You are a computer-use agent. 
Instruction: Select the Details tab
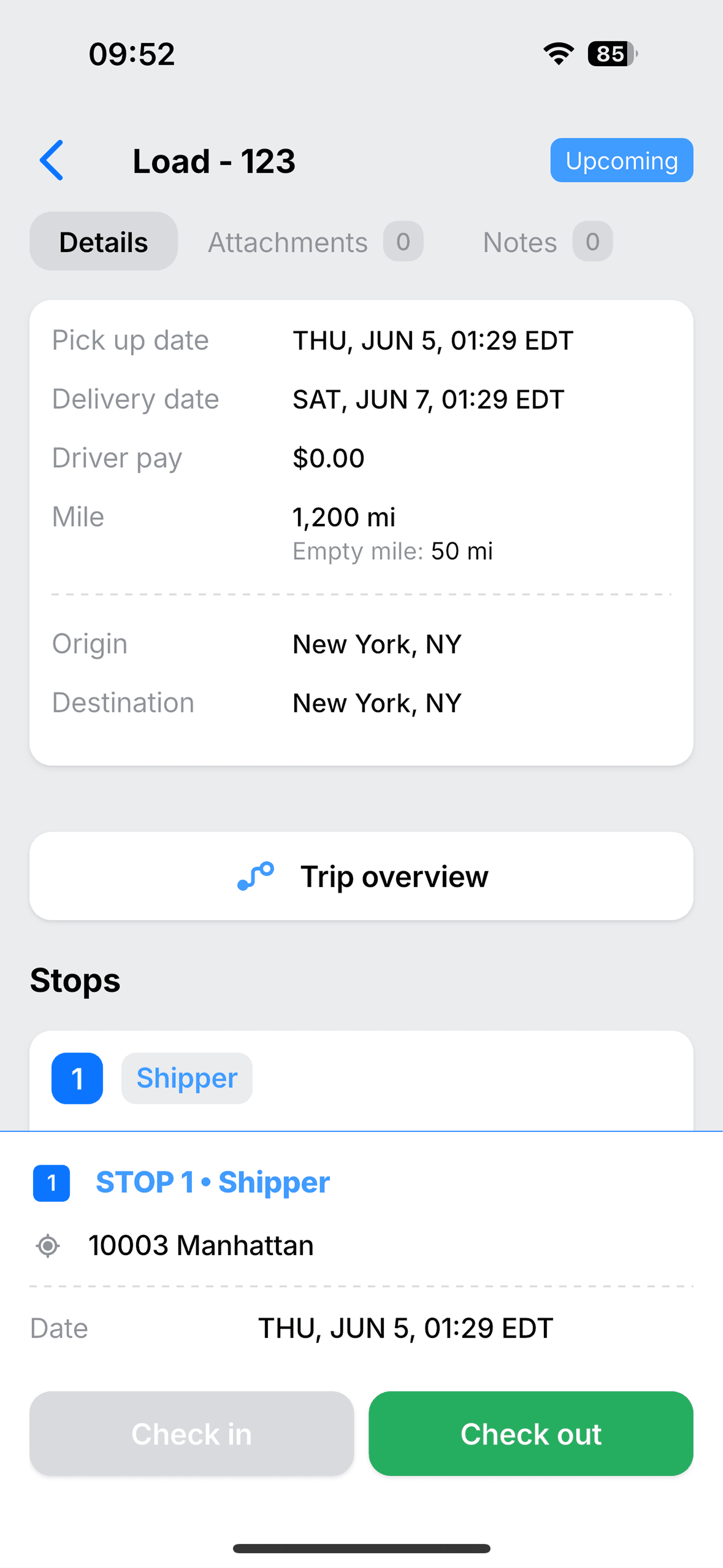(103, 242)
